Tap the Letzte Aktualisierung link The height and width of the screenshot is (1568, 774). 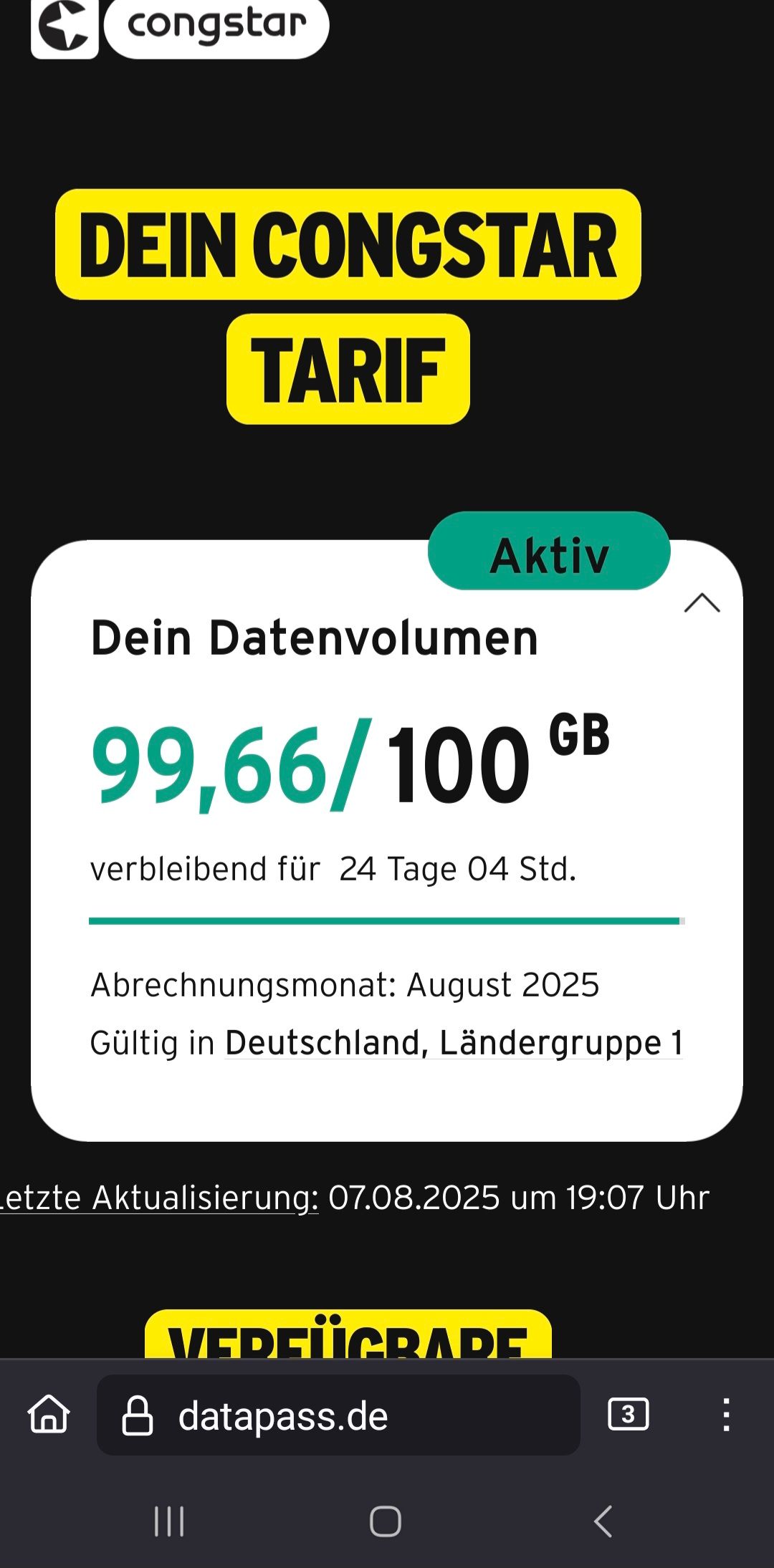coord(158,1198)
